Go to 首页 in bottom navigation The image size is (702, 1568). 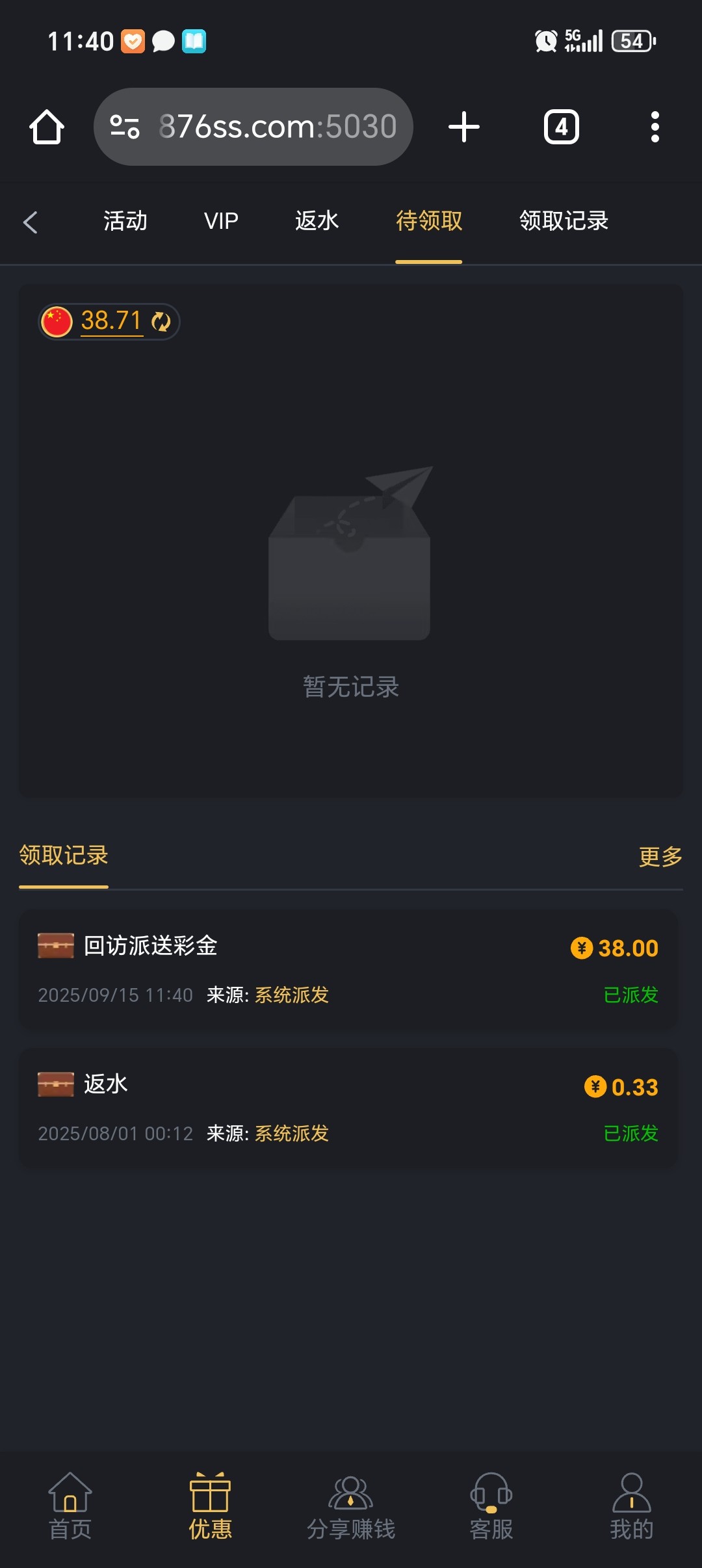(x=70, y=1506)
